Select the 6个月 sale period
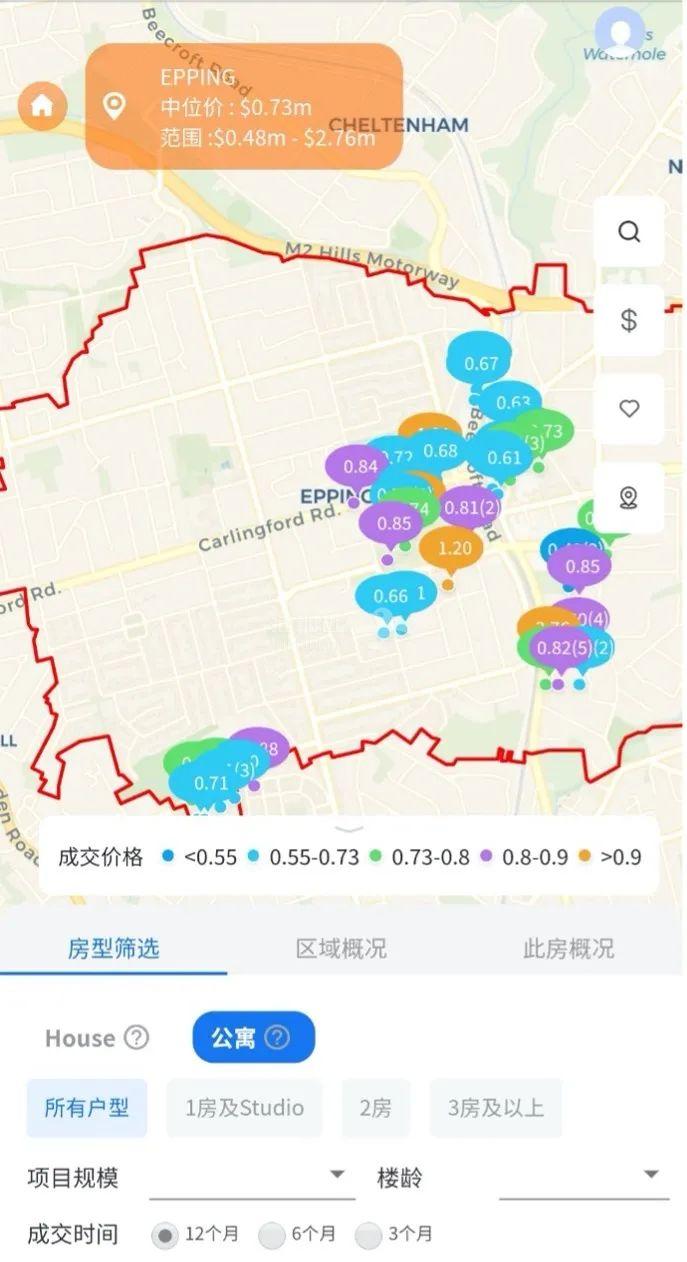 pos(273,1235)
